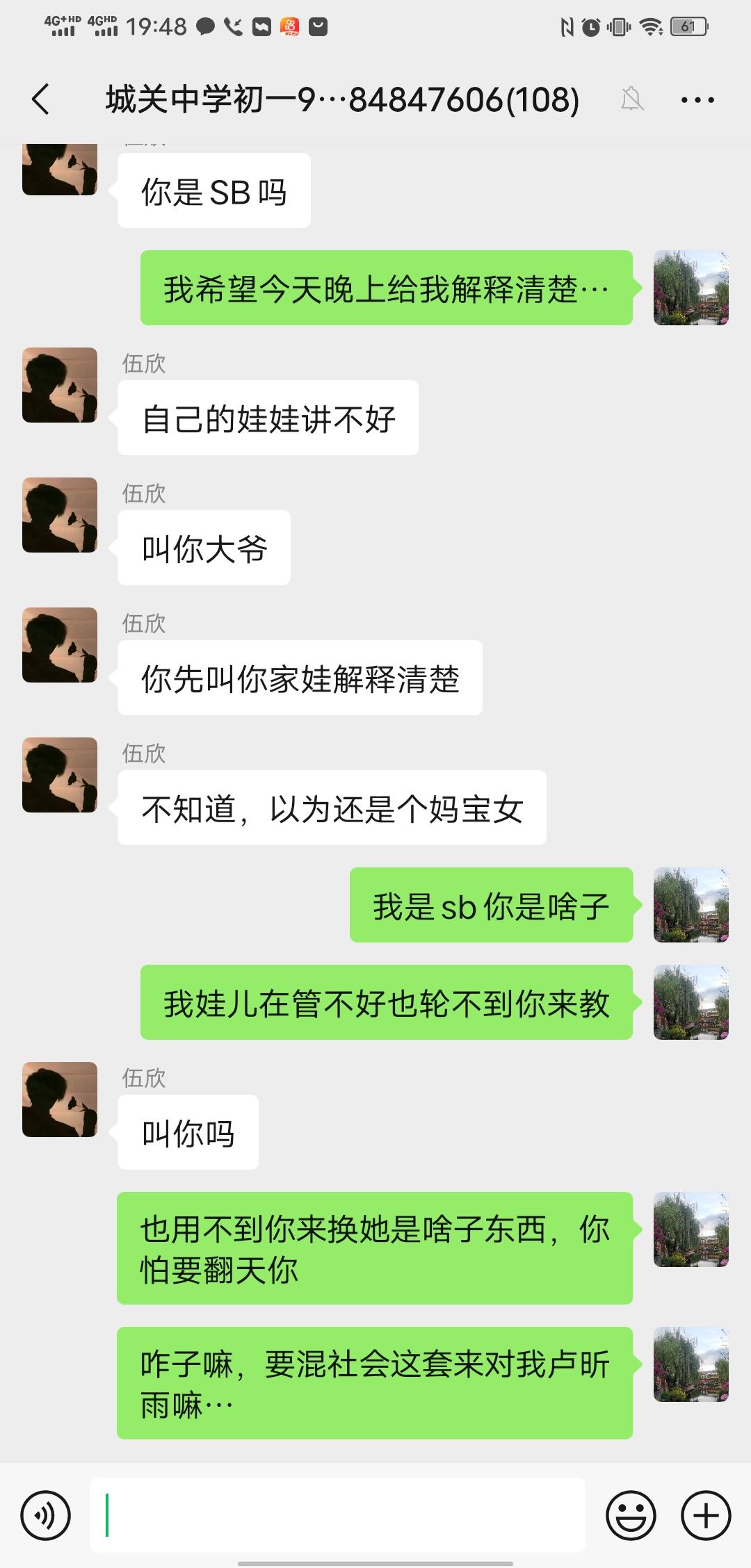The height and width of the screenshot is (1568, 751).
Task: Tap the message text field
Action: point(337,1515)
